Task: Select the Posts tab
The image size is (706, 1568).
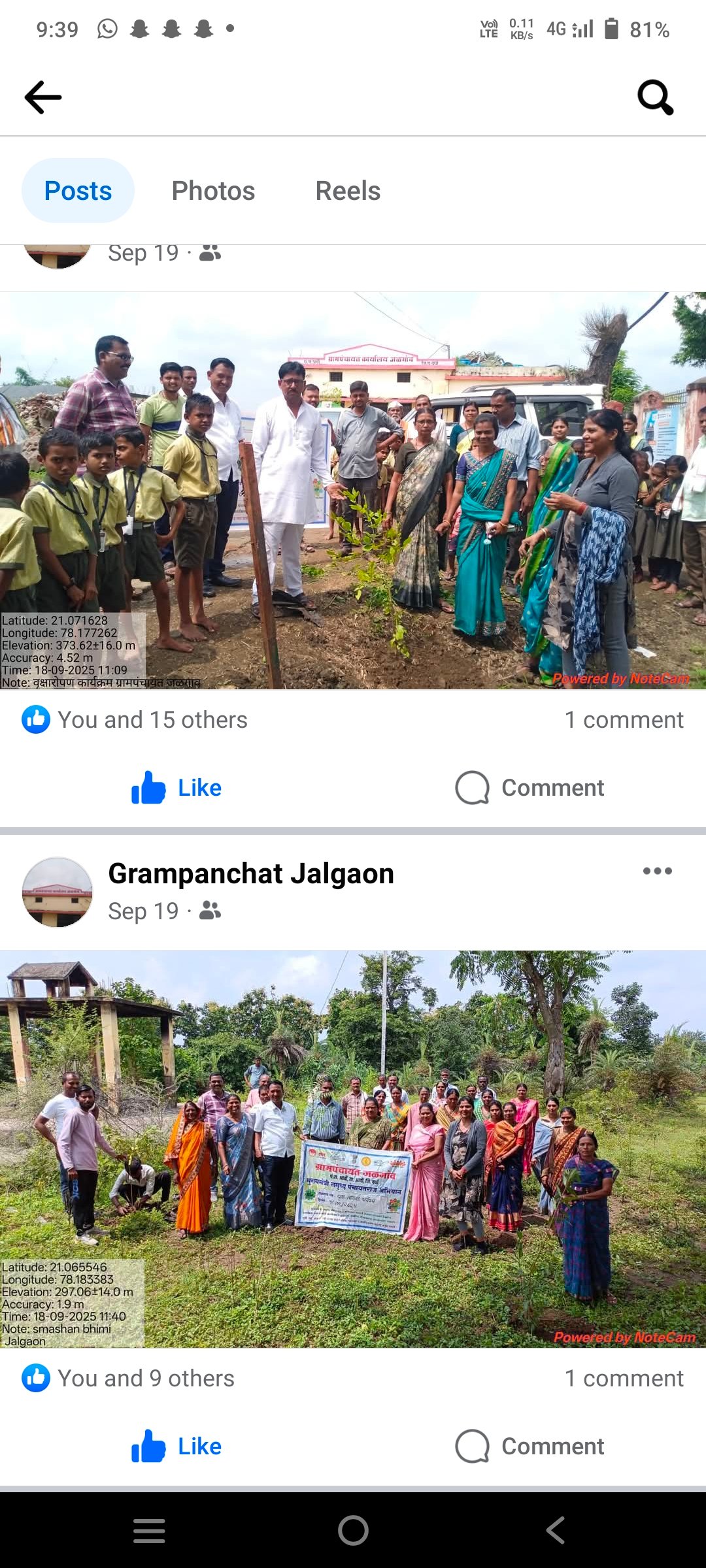Action: click(78, 191)
